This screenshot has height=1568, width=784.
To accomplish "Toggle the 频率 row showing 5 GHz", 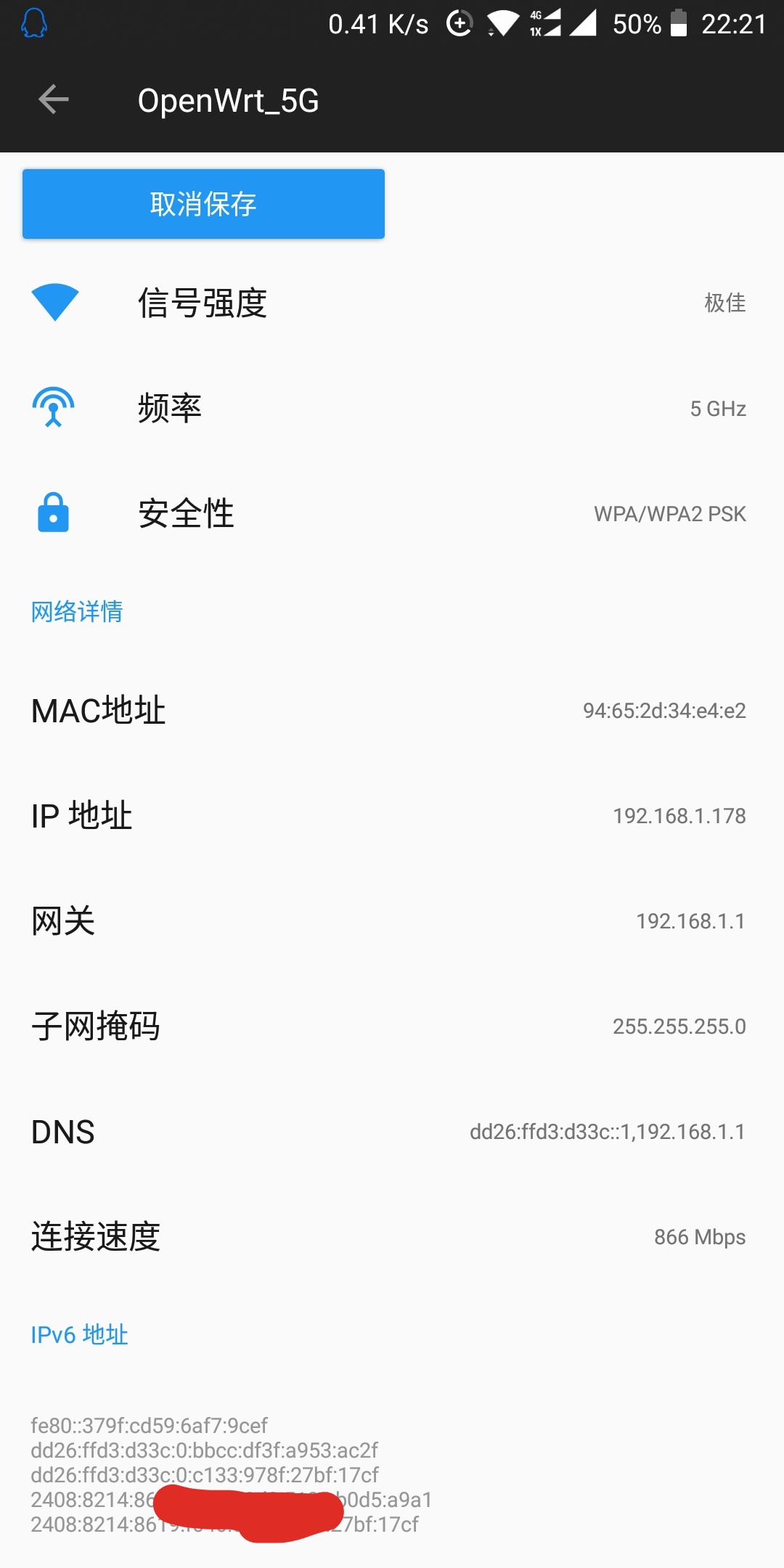I will tap(392, 408).
